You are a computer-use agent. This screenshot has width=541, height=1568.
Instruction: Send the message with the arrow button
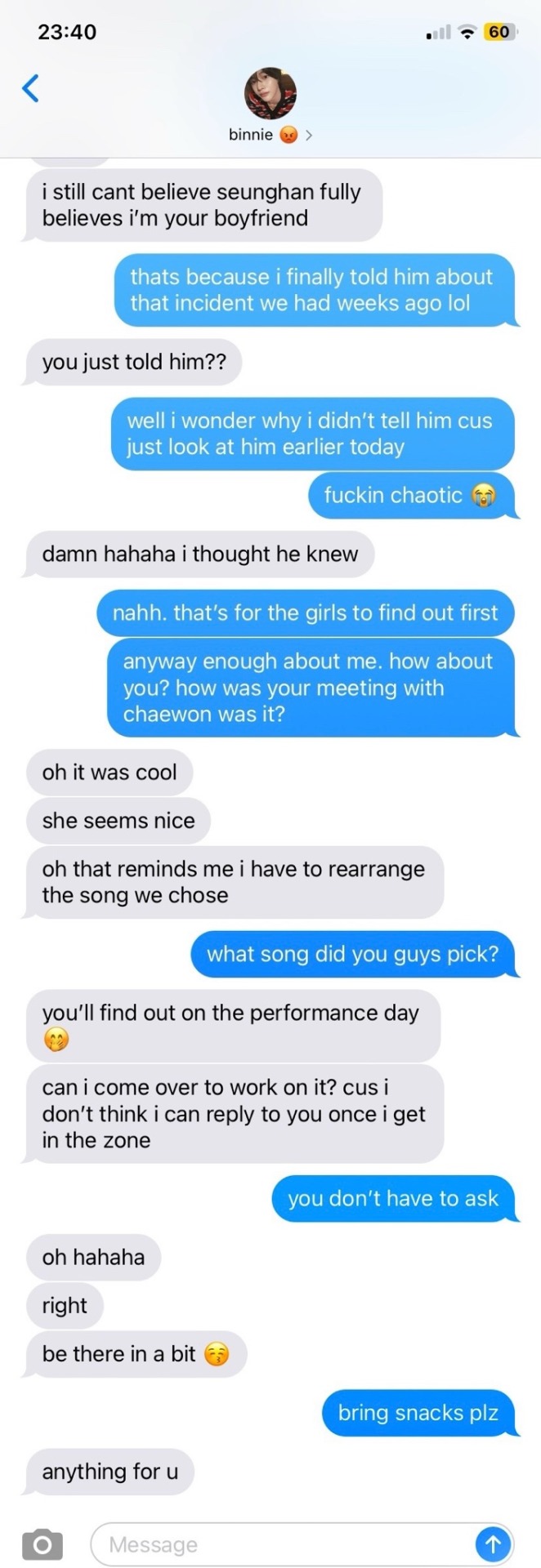point(493,1543)
